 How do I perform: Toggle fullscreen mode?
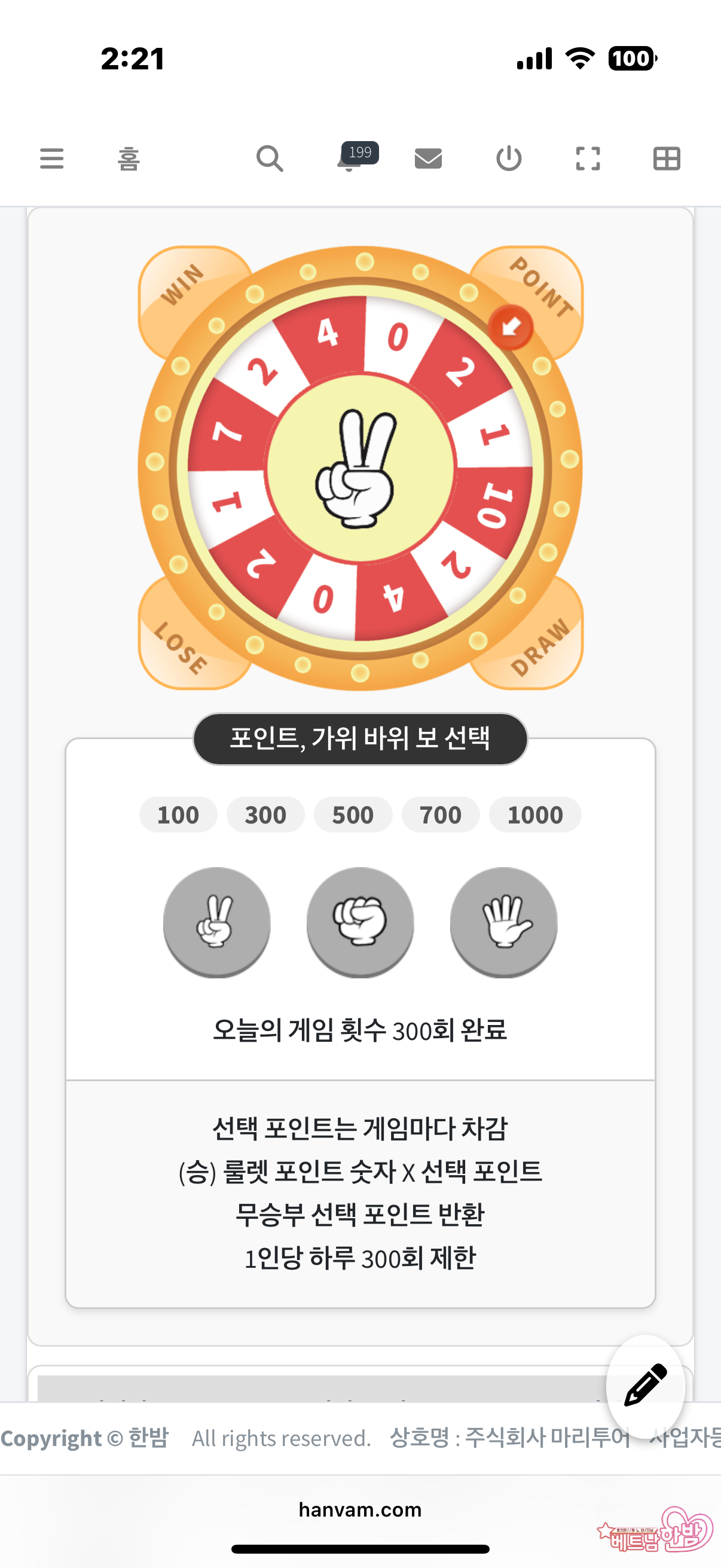588,159
